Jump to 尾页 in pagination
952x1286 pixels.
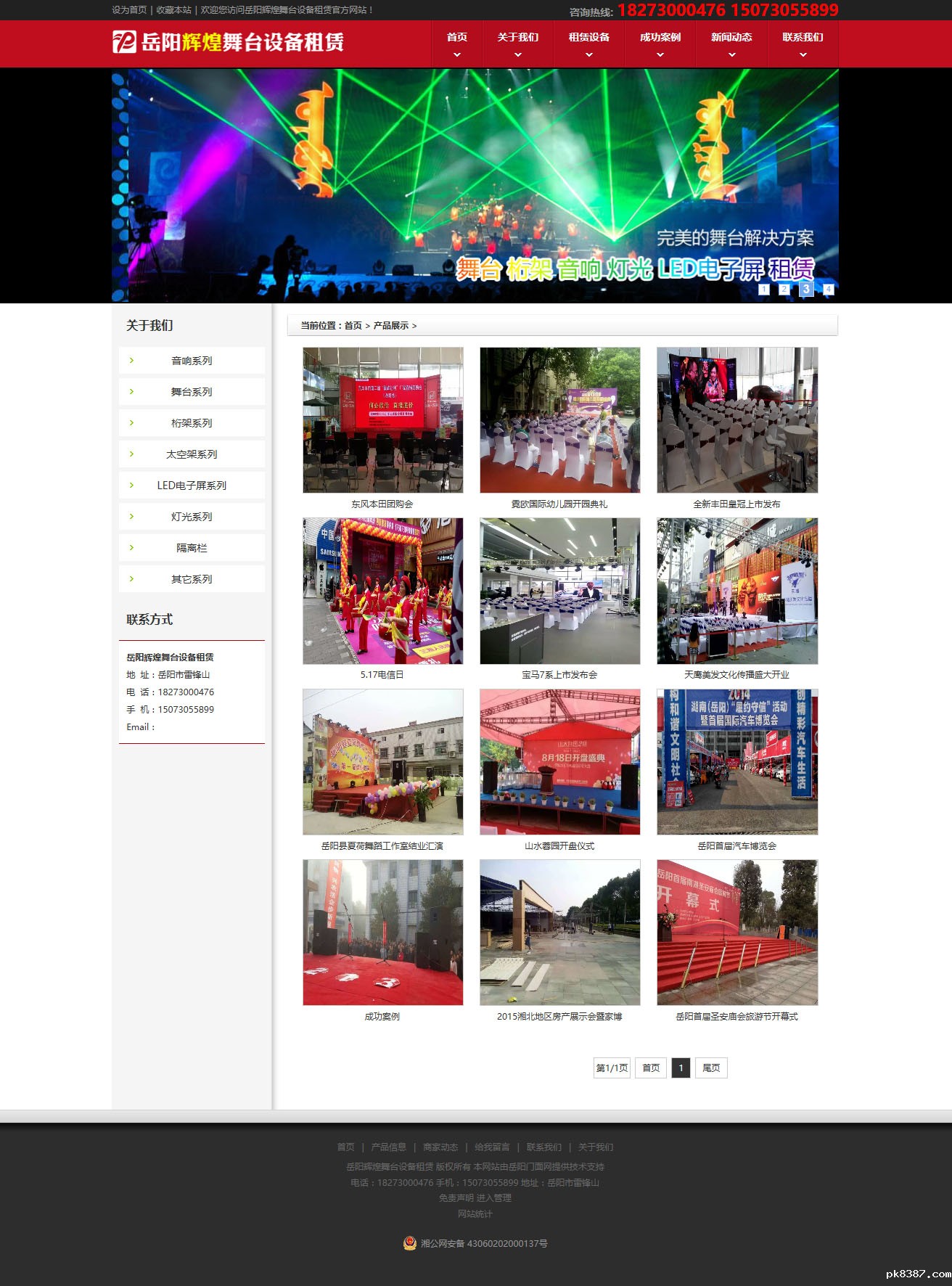tap(711, 1068)
